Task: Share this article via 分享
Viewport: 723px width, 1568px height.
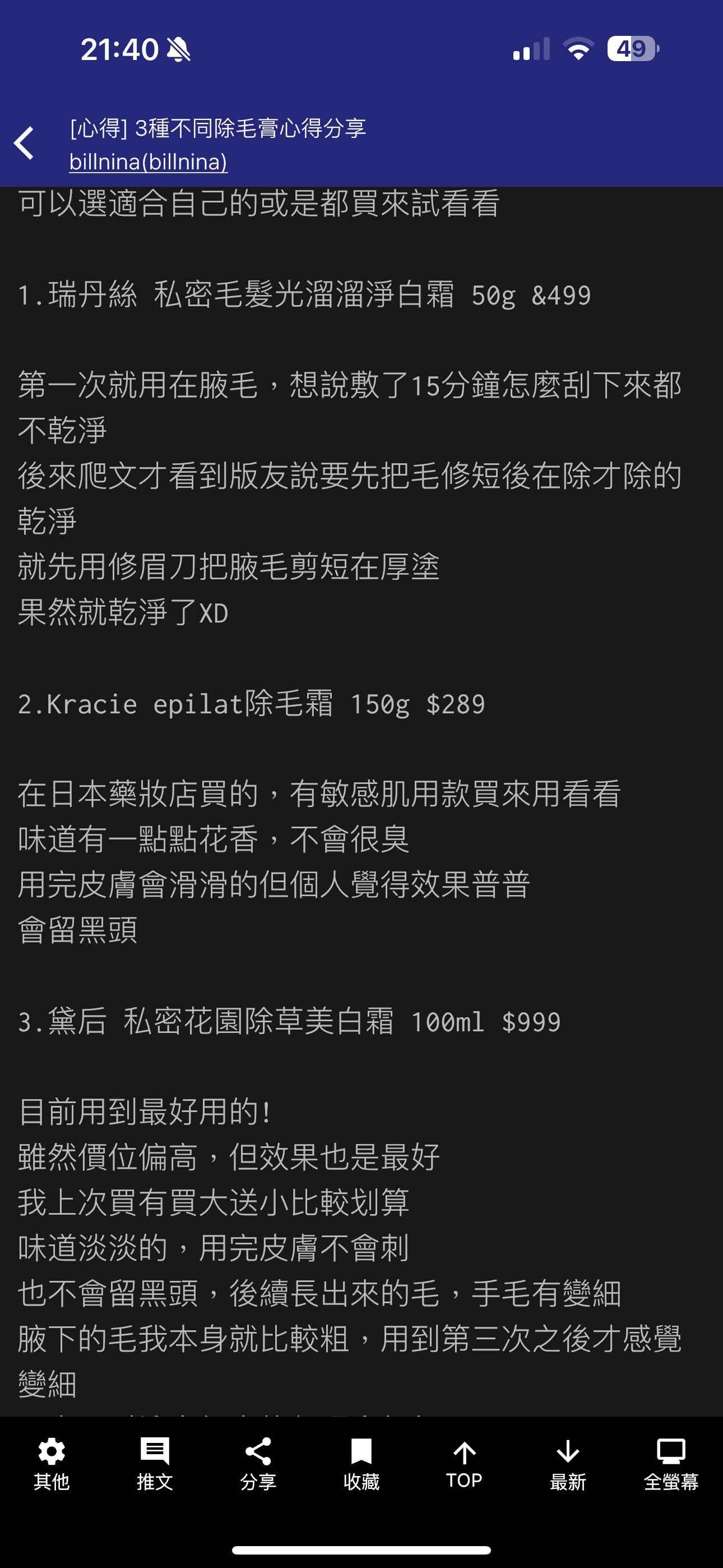Action: [258, 1464]
